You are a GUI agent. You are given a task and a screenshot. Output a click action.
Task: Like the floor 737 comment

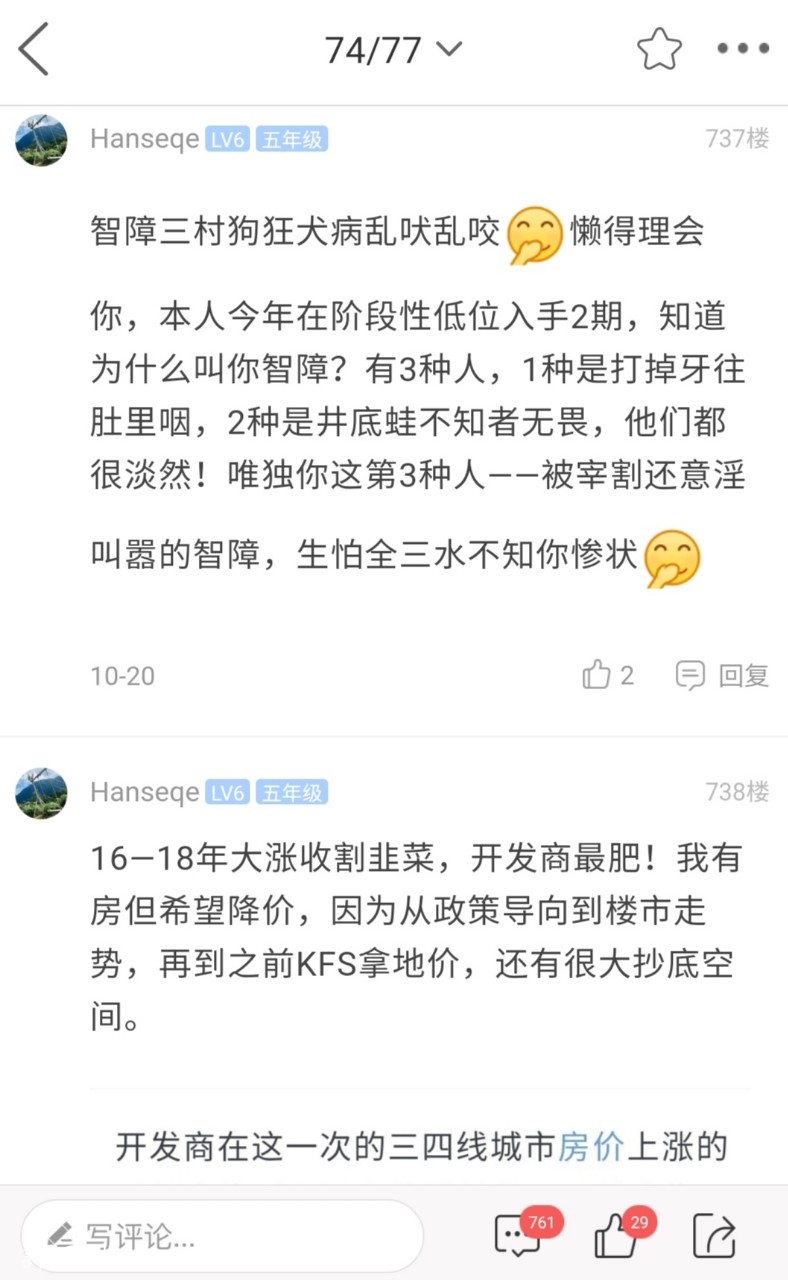click(x=607, y=676)
